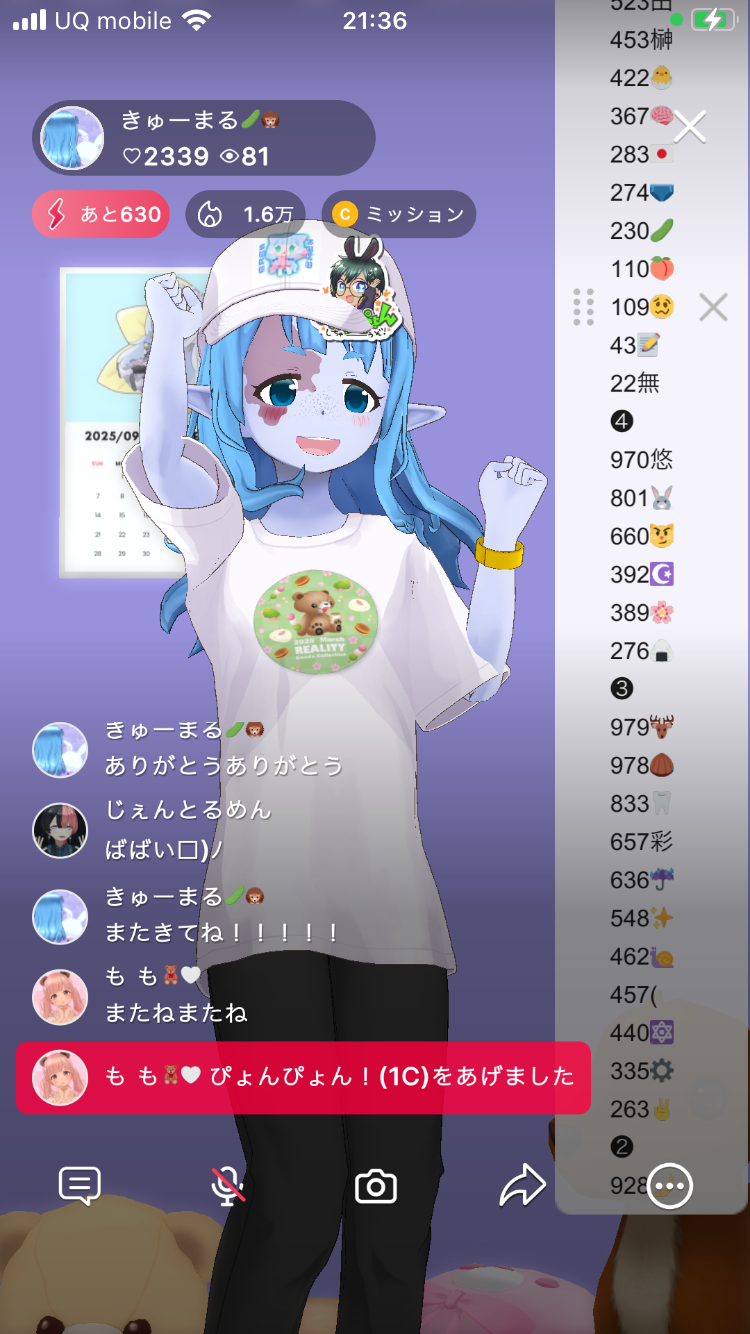
Task: Grab the panel's dotted handle
Action: point(584,307)
